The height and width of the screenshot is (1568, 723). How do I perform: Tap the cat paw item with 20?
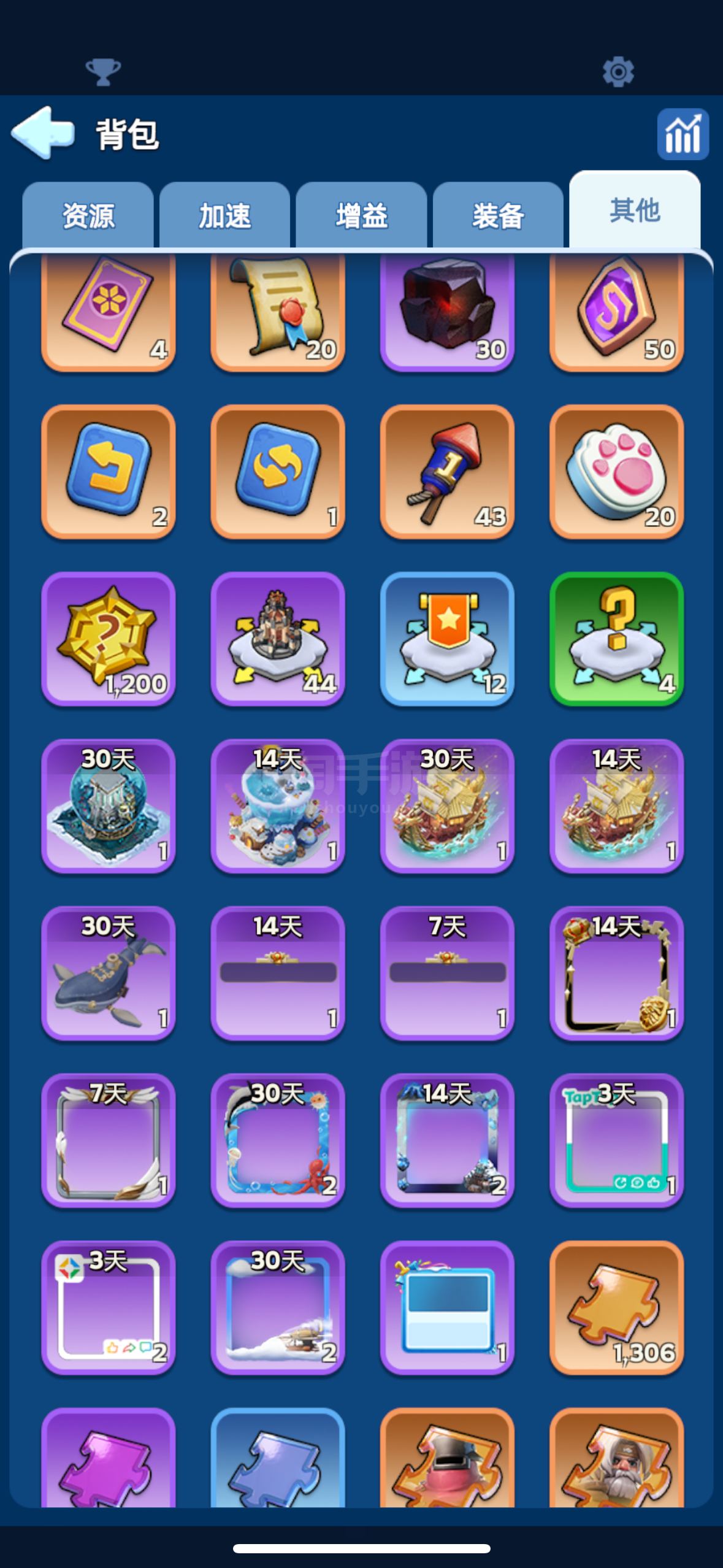[616, 472]
